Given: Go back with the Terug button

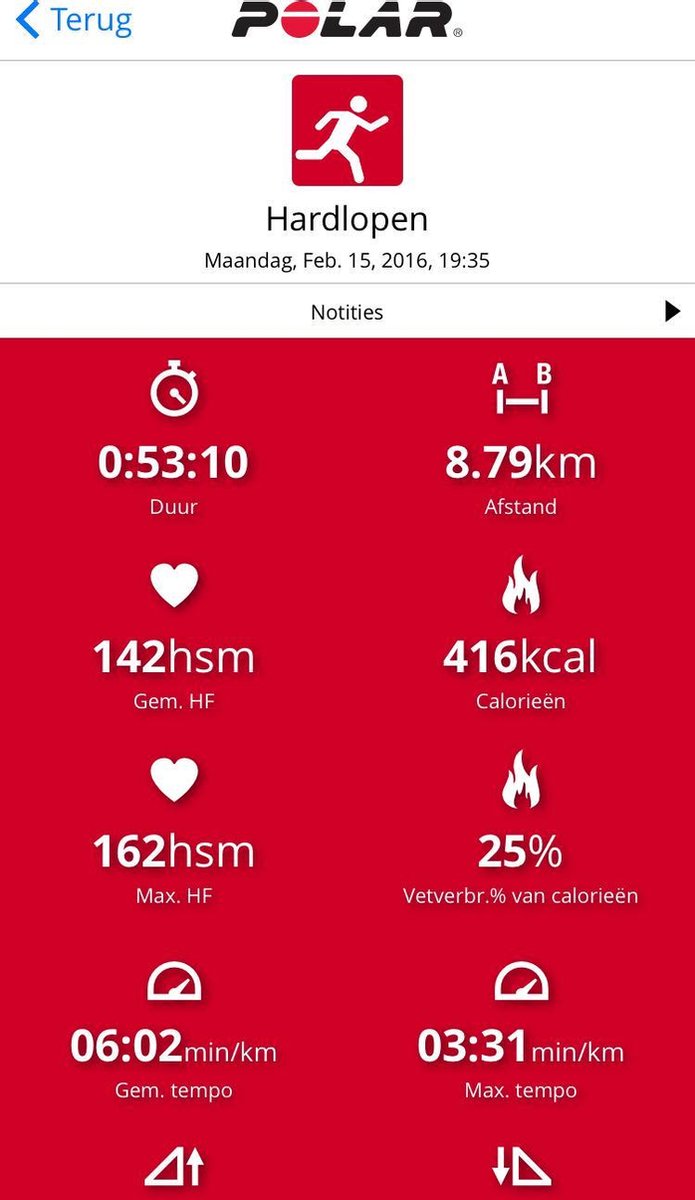Looking at the screenshot, I should [x=75, y=20].
